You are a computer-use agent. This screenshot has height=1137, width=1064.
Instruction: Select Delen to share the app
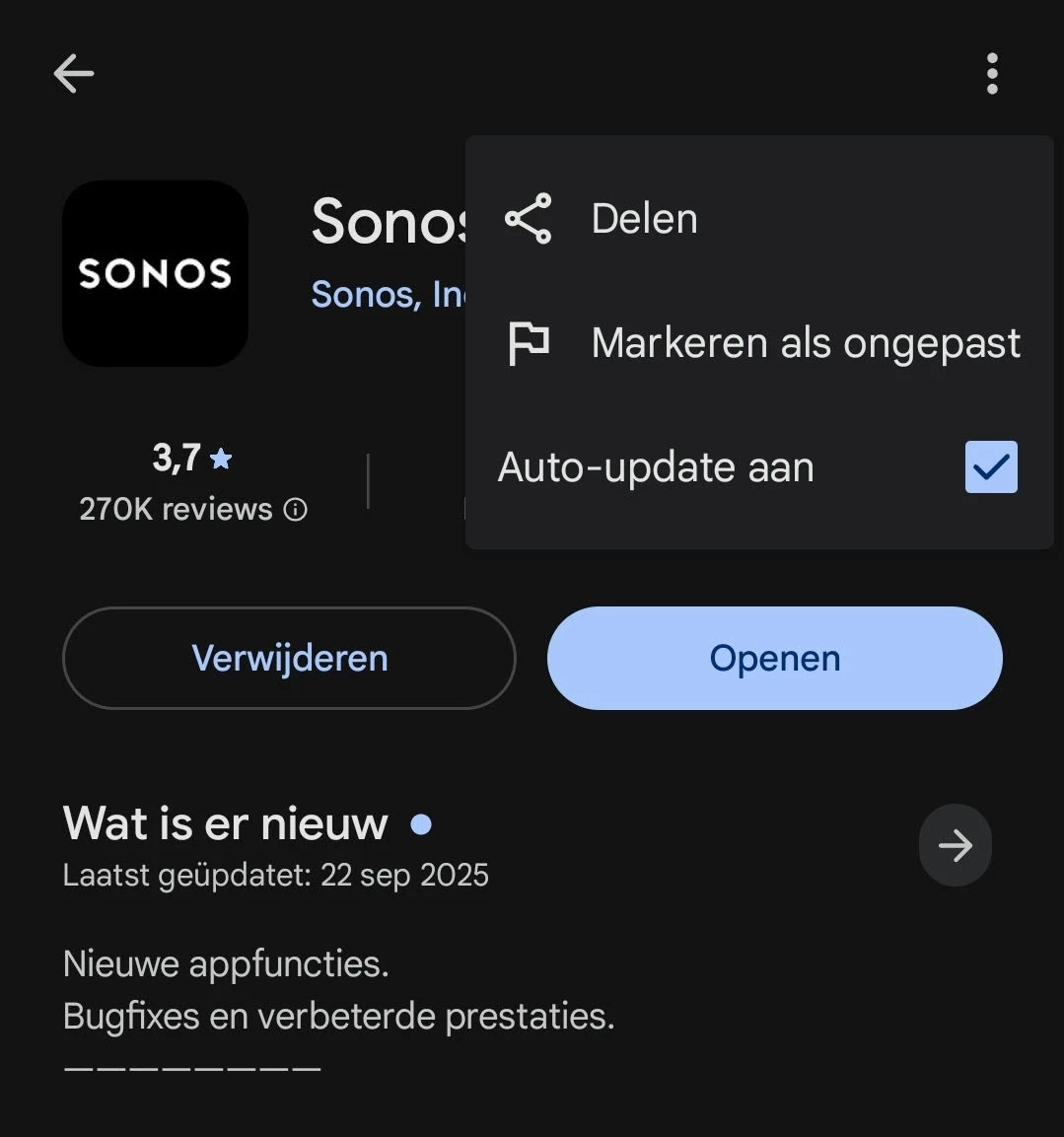(645, 219)
